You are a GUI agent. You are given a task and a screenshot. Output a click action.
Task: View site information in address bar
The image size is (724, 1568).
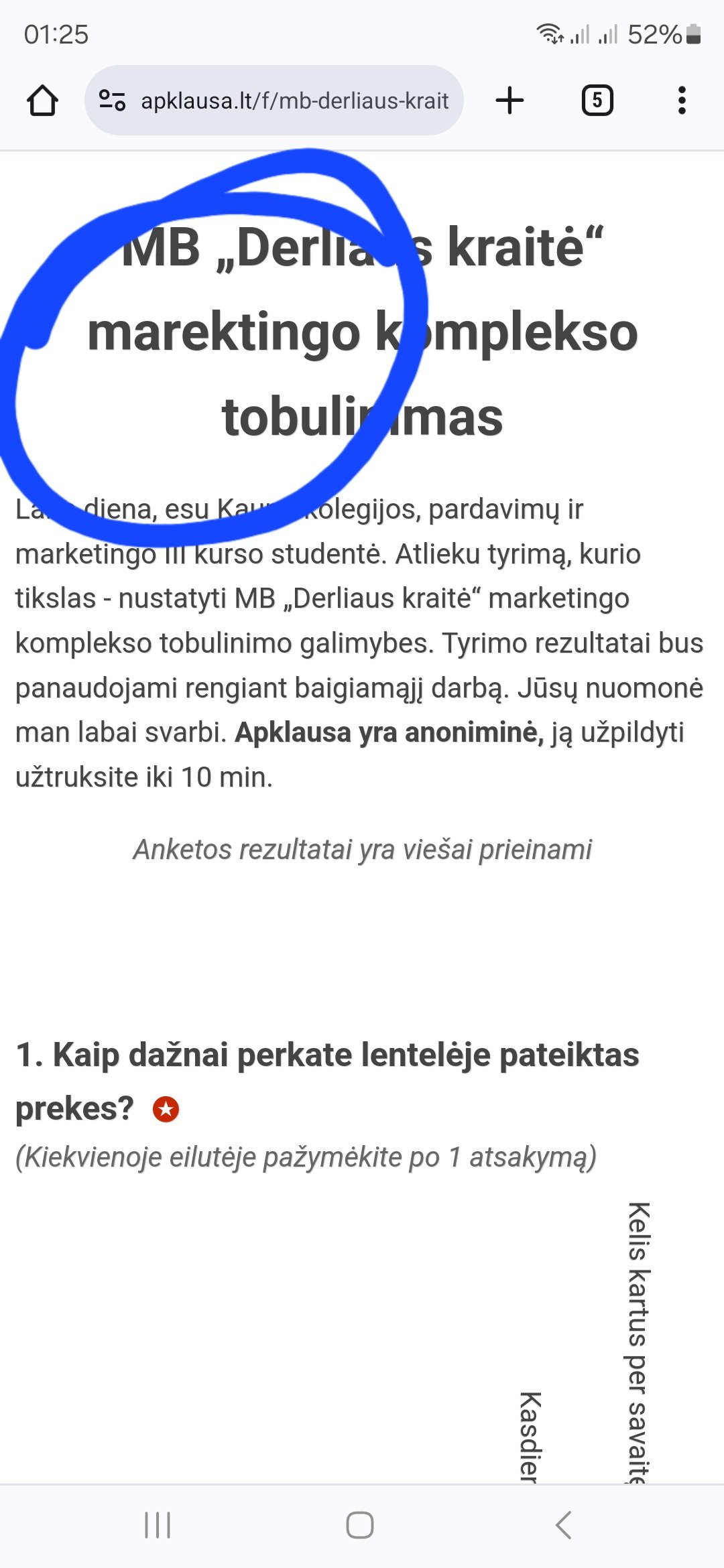tap(112, 101)
